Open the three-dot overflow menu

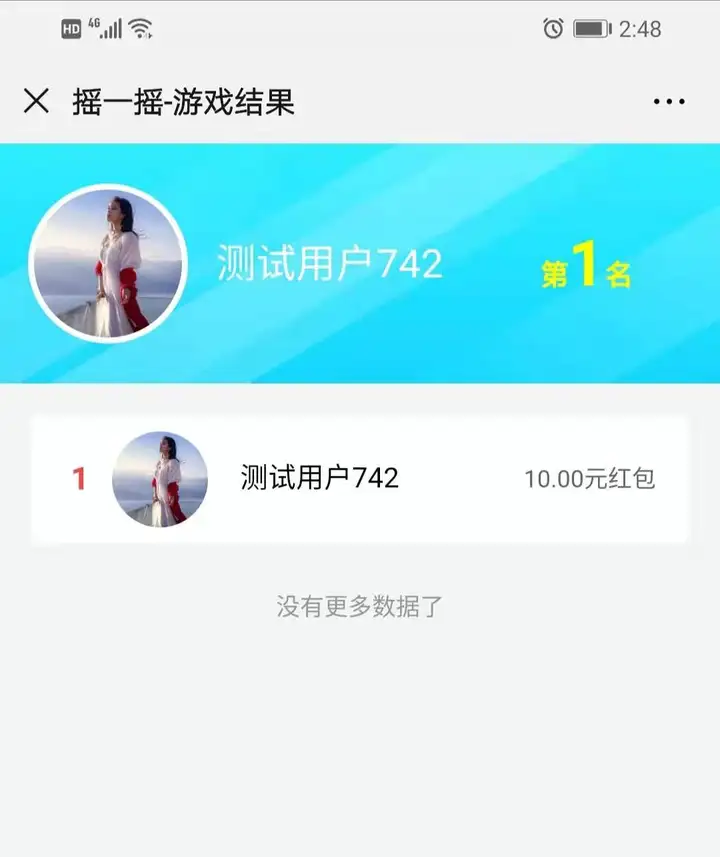669,101
